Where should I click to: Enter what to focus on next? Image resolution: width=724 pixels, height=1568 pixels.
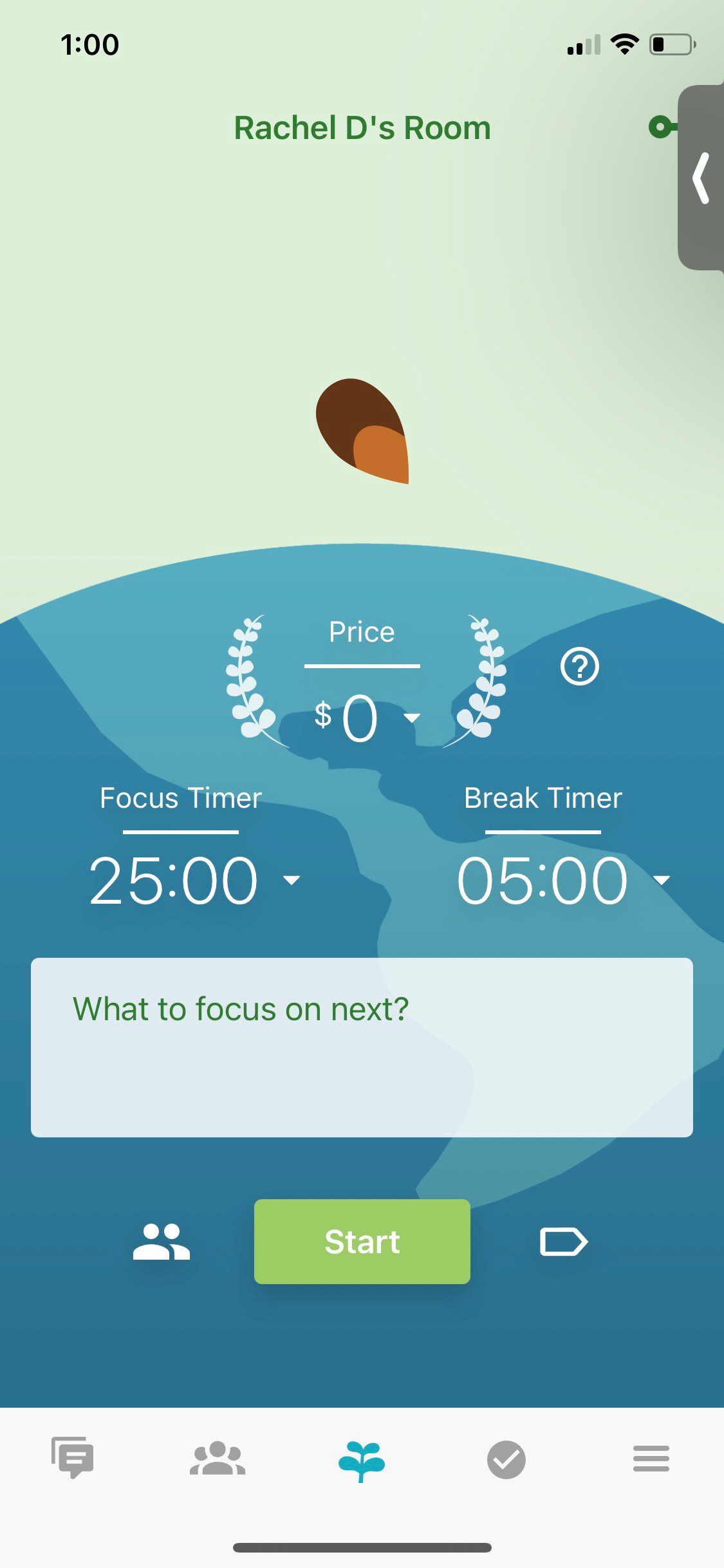362,1047
